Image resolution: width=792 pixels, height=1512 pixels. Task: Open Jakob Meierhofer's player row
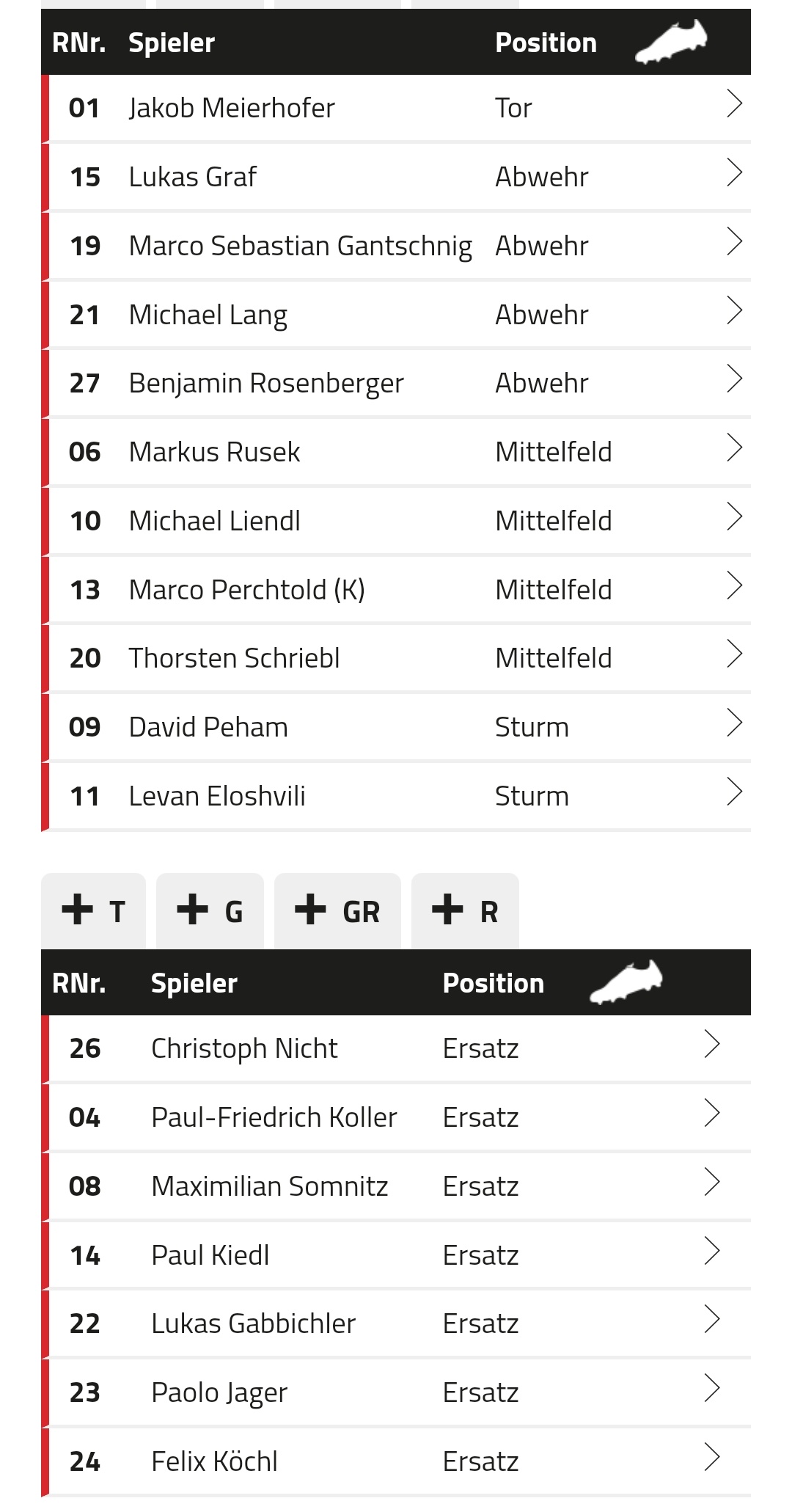(396, 108)
